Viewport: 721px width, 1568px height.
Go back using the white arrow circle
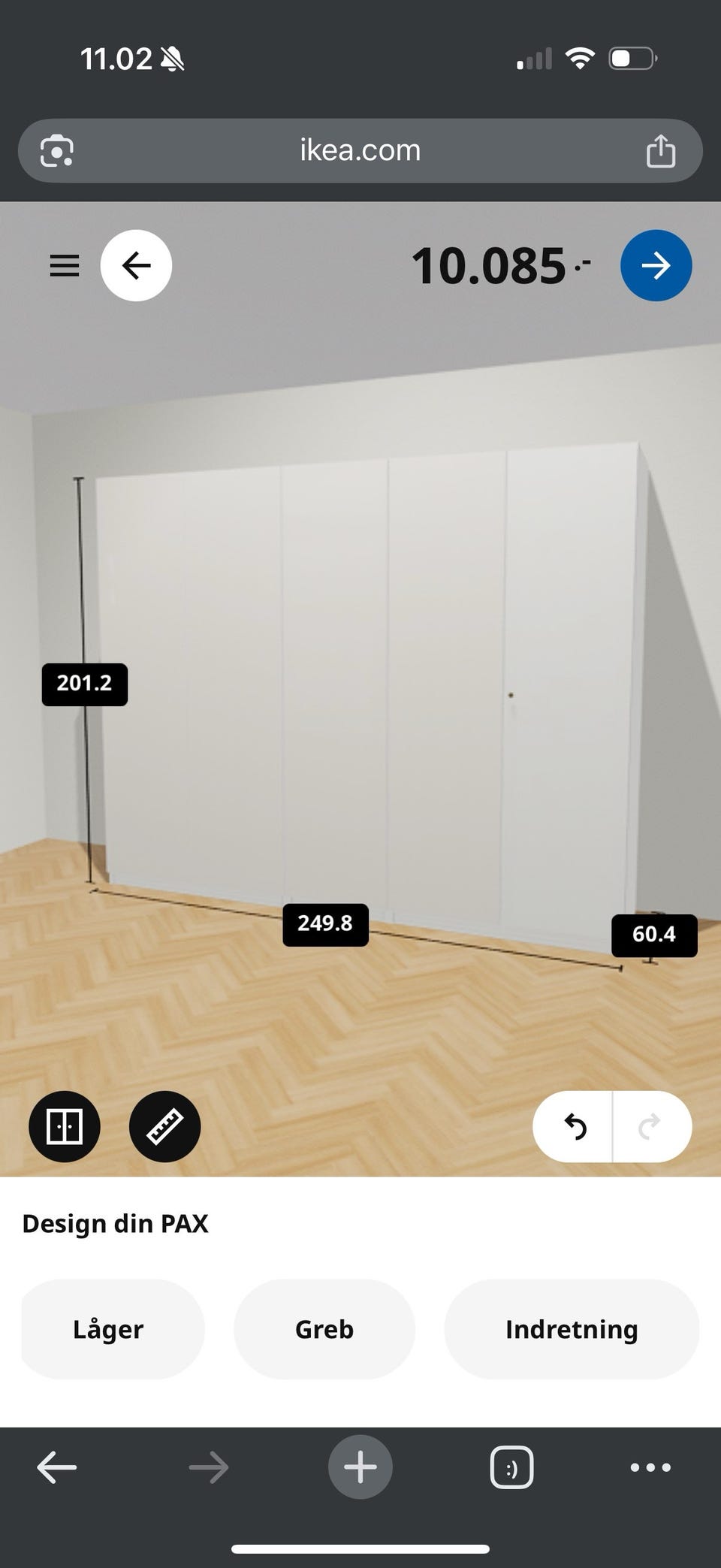136,265
